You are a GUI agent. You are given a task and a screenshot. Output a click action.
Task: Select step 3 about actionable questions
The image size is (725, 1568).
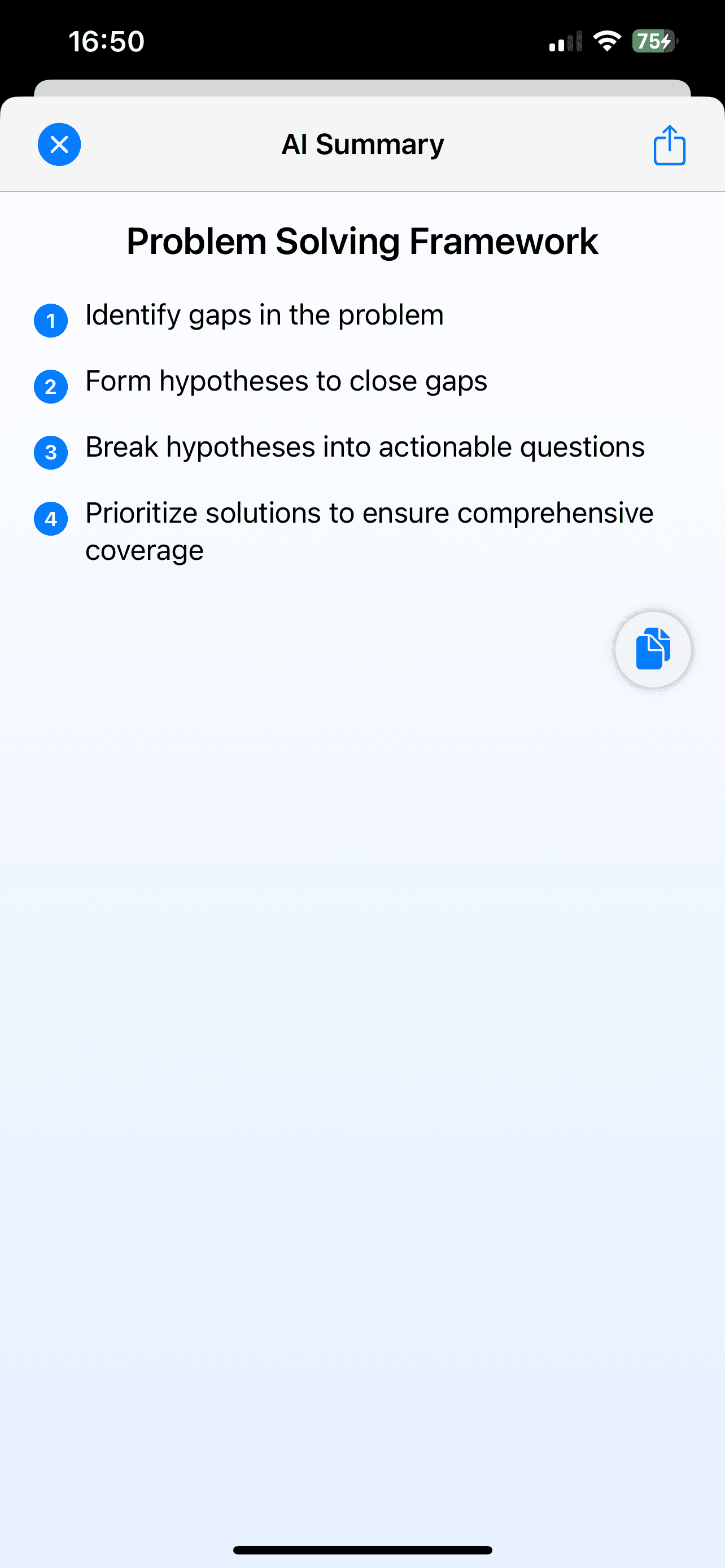tap(365, 447)
